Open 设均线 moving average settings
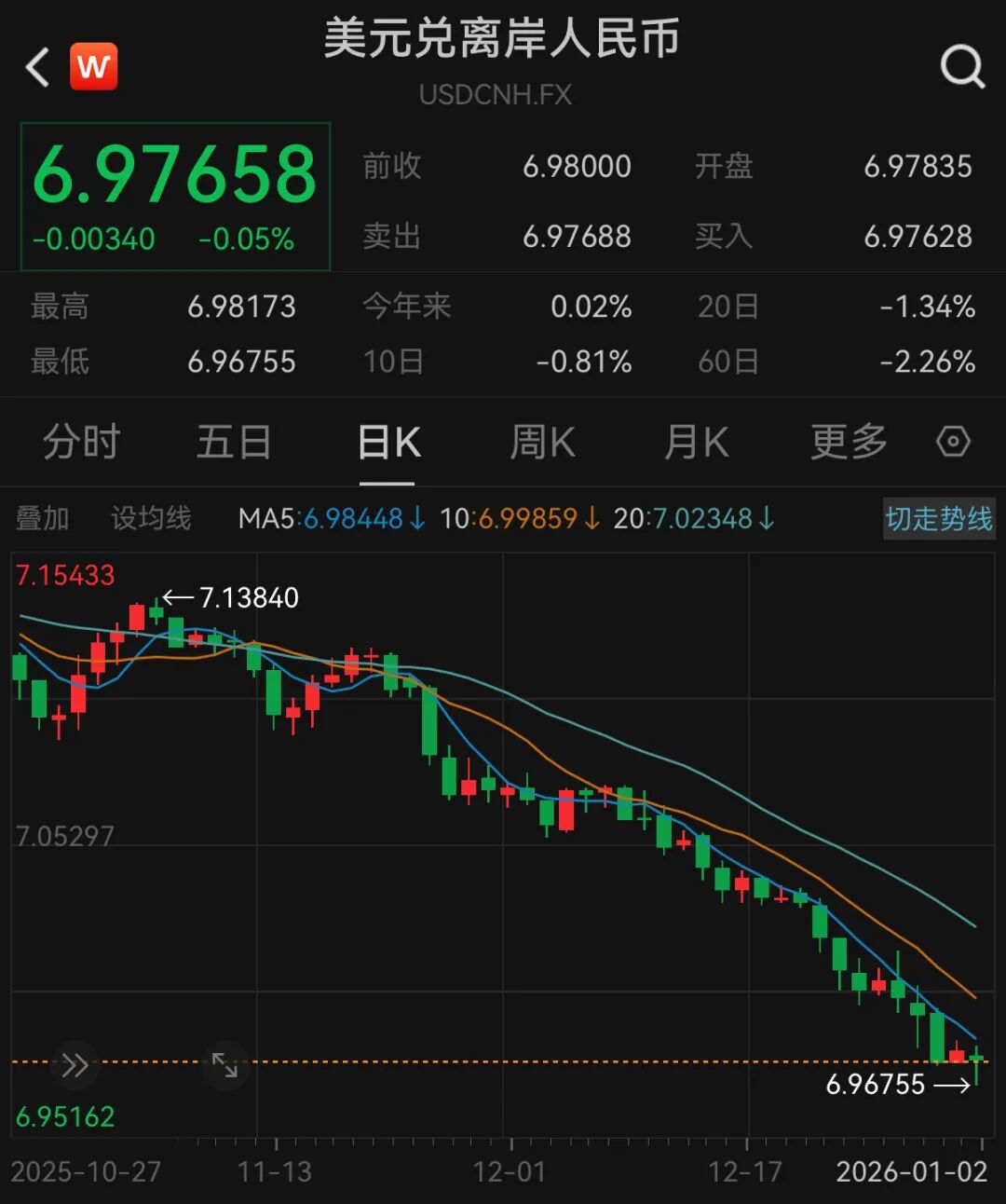Screen dimensions: 1006x1204 [x=151, y=518]
